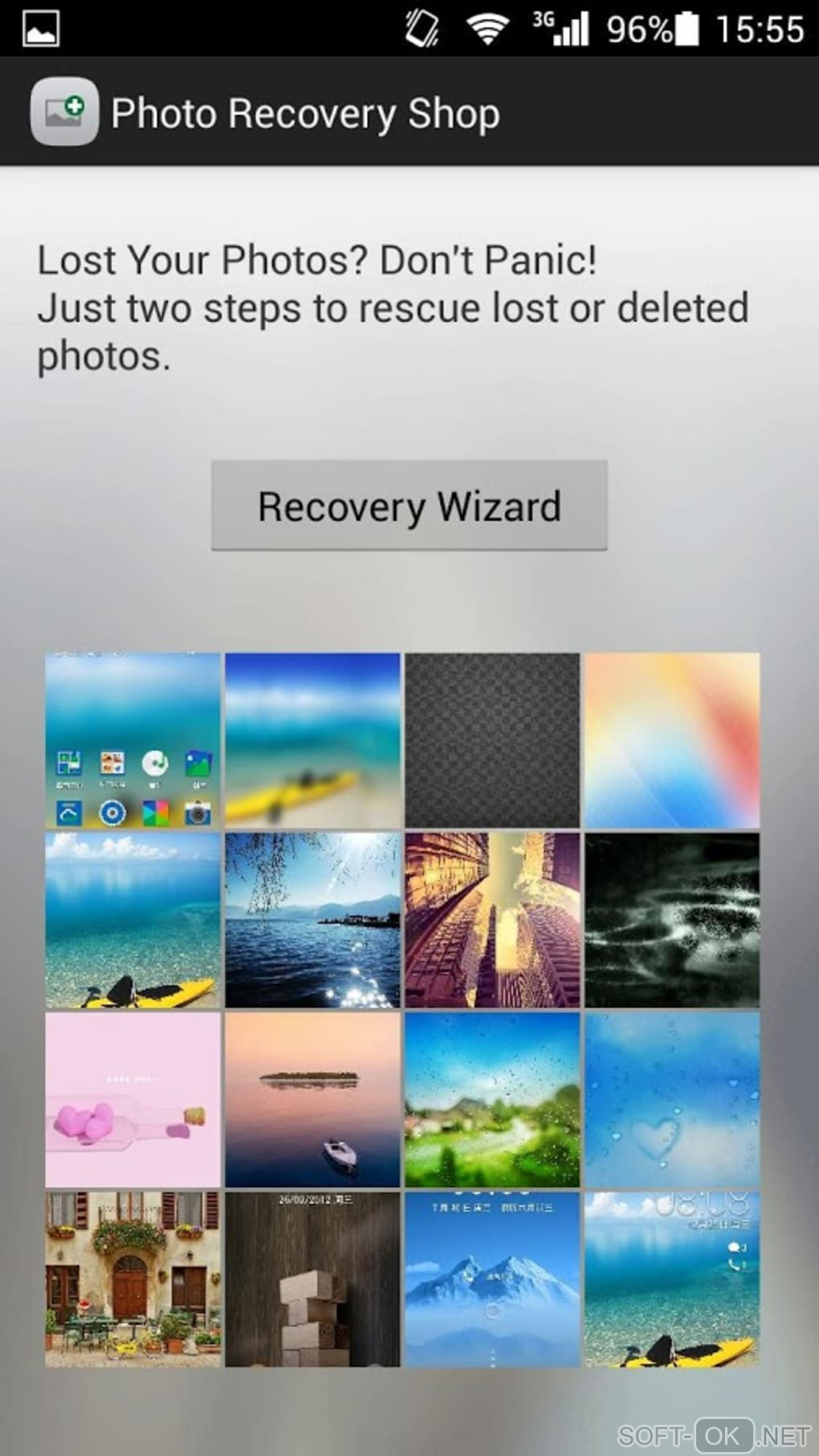Tap the Photo Recovery Shop app icon
The image size is (819, 1456).
(x=64, y=112)
